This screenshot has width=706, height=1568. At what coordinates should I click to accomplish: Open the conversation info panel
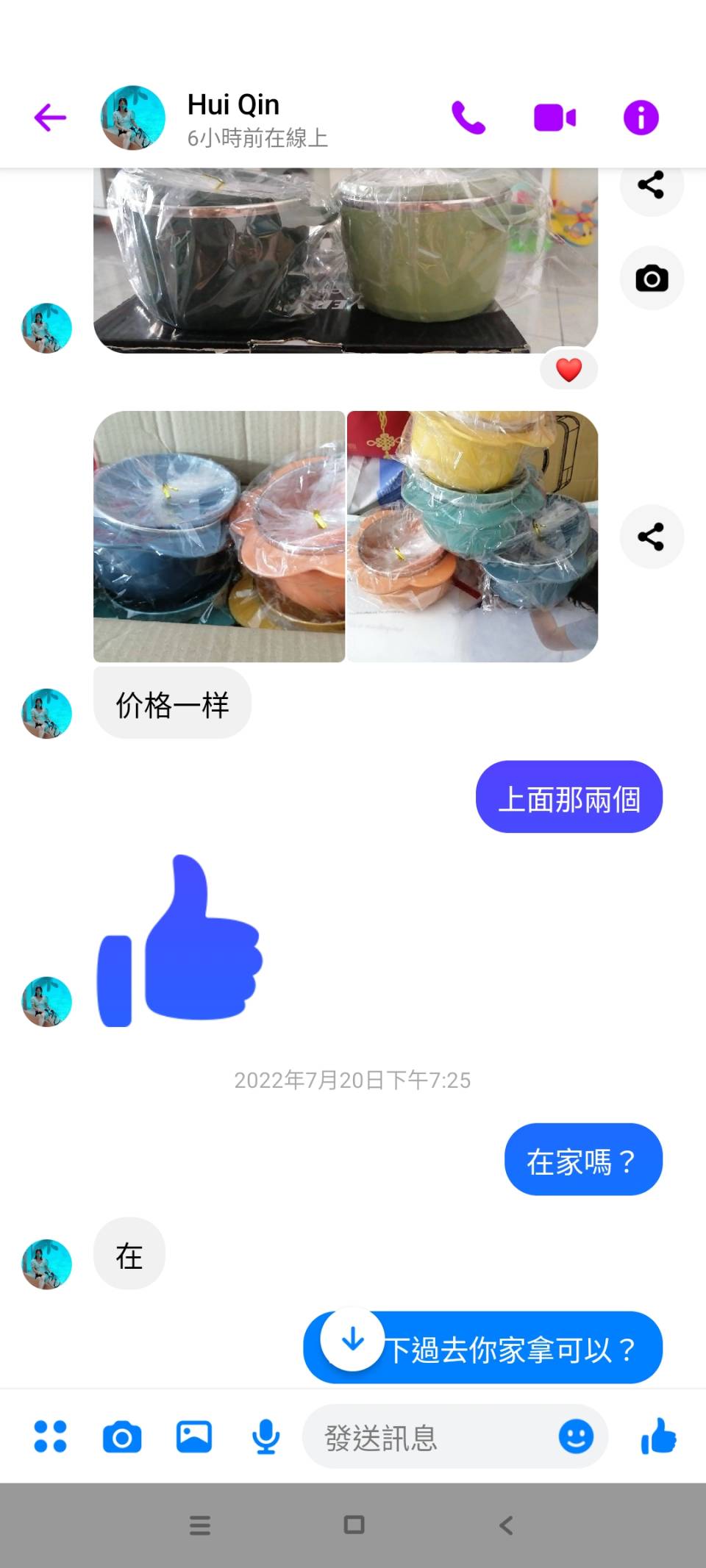point(640,117)
